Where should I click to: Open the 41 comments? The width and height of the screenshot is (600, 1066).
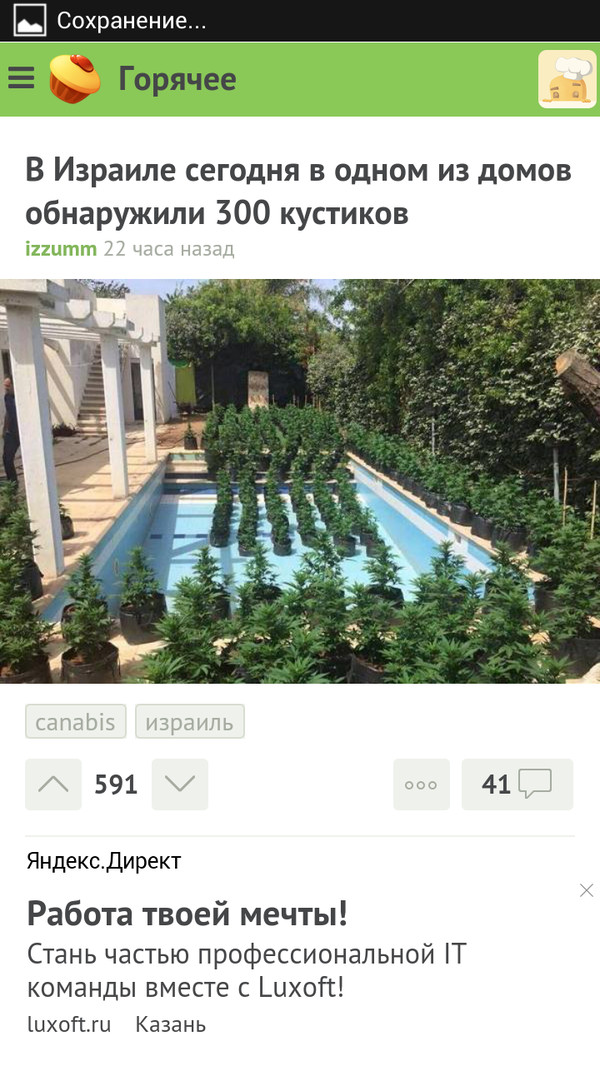pyautogui.click(x=516, y=784)
